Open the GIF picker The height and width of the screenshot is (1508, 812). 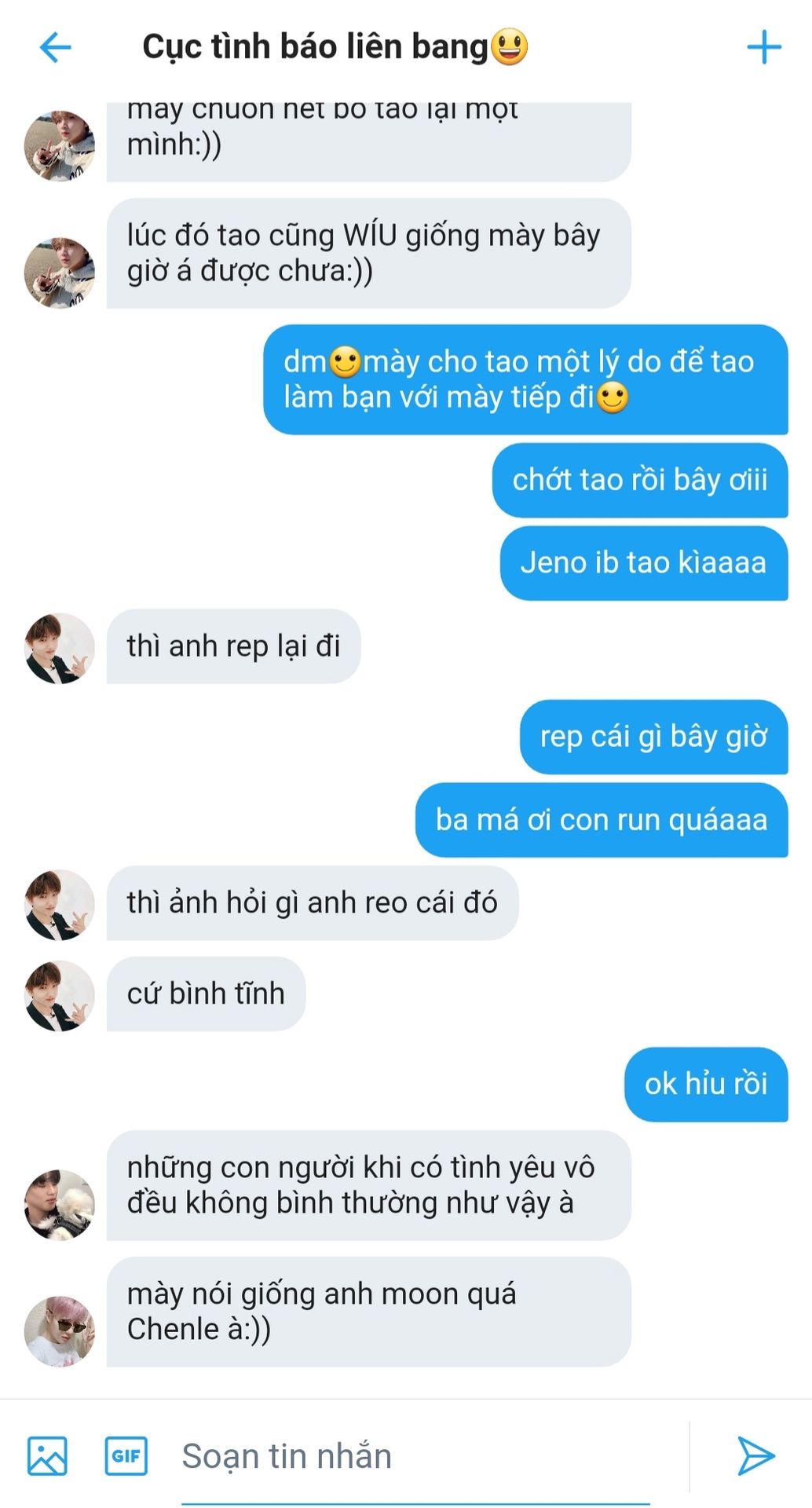[x=126, y=1455]
